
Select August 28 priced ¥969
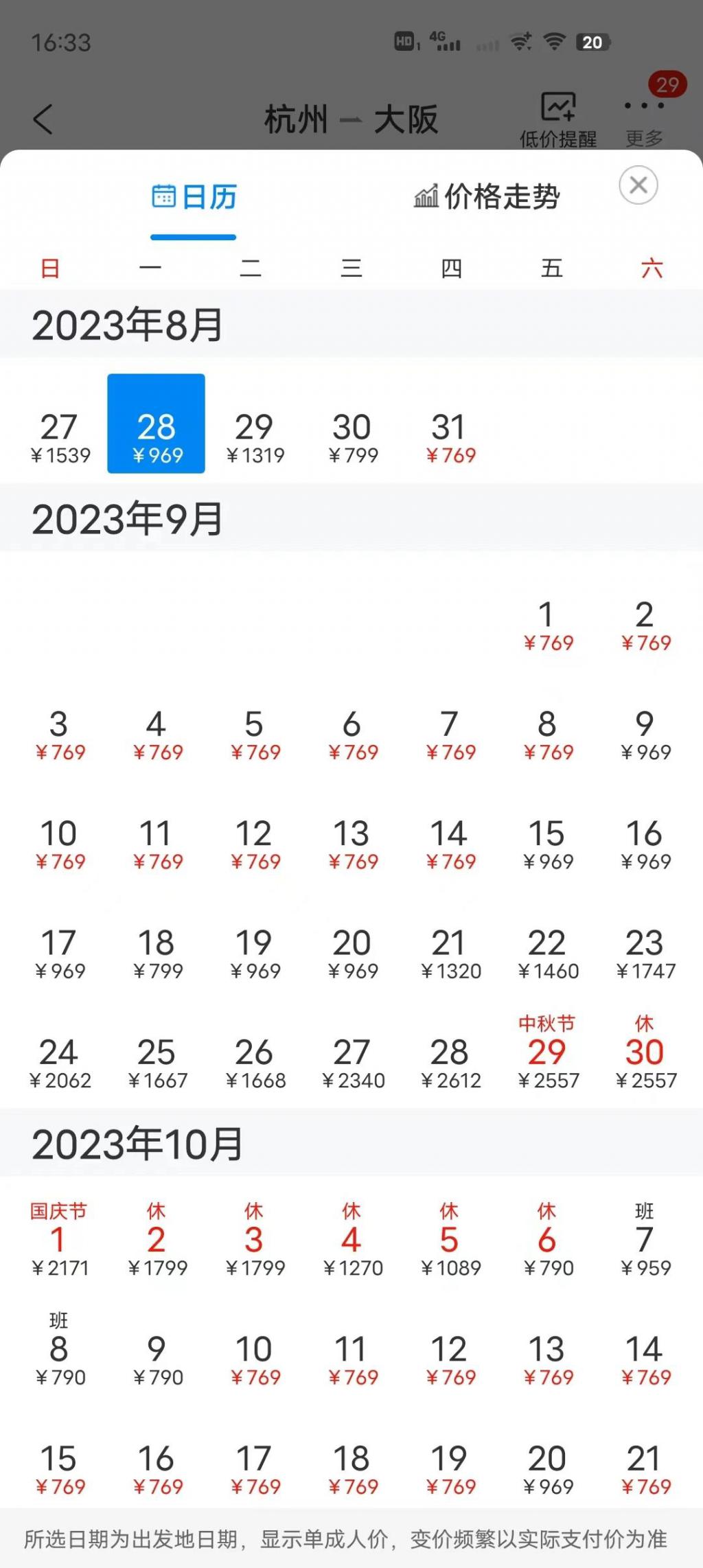pos(156,424)
